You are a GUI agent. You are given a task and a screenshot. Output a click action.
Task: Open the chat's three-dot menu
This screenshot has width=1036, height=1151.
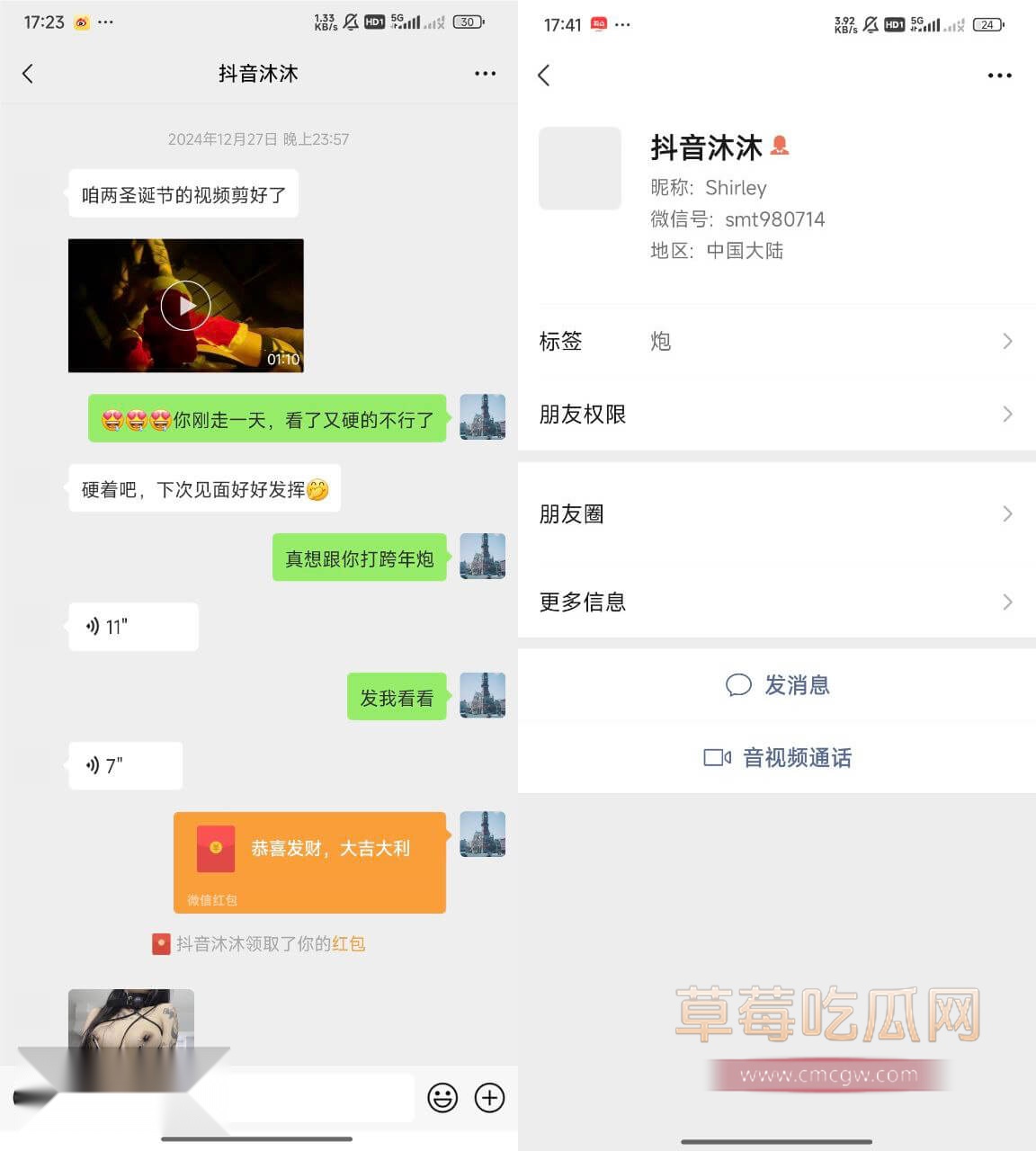pos(486,74)
